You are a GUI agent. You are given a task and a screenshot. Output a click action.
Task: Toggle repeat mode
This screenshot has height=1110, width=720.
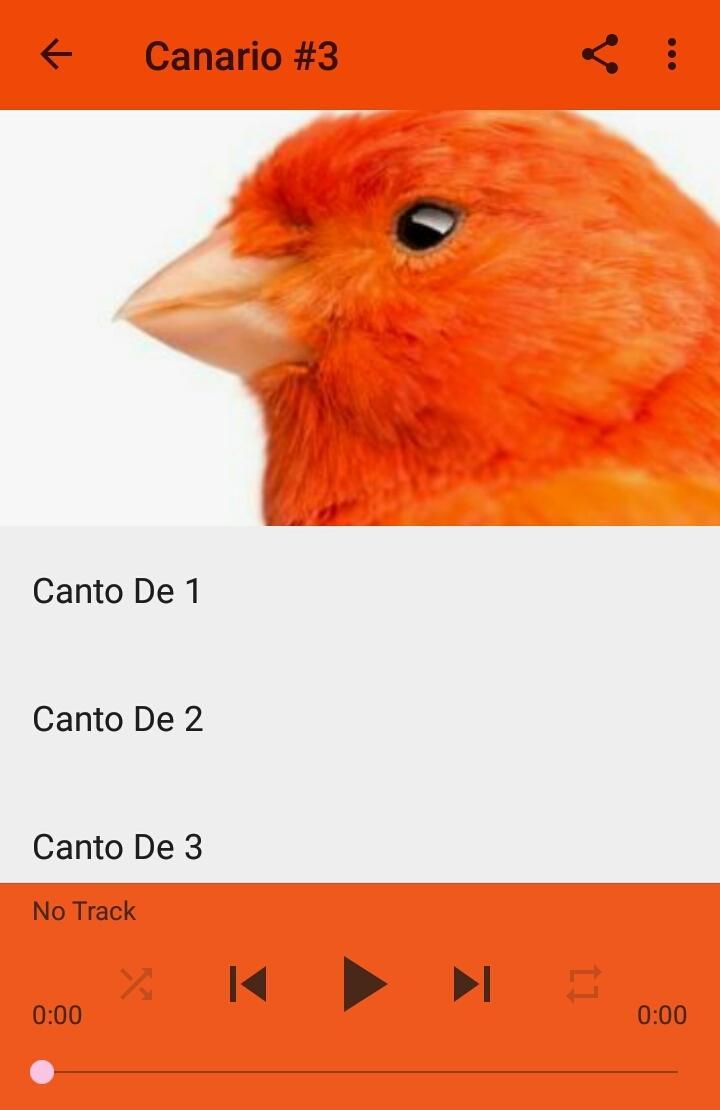tap(584, 984)
